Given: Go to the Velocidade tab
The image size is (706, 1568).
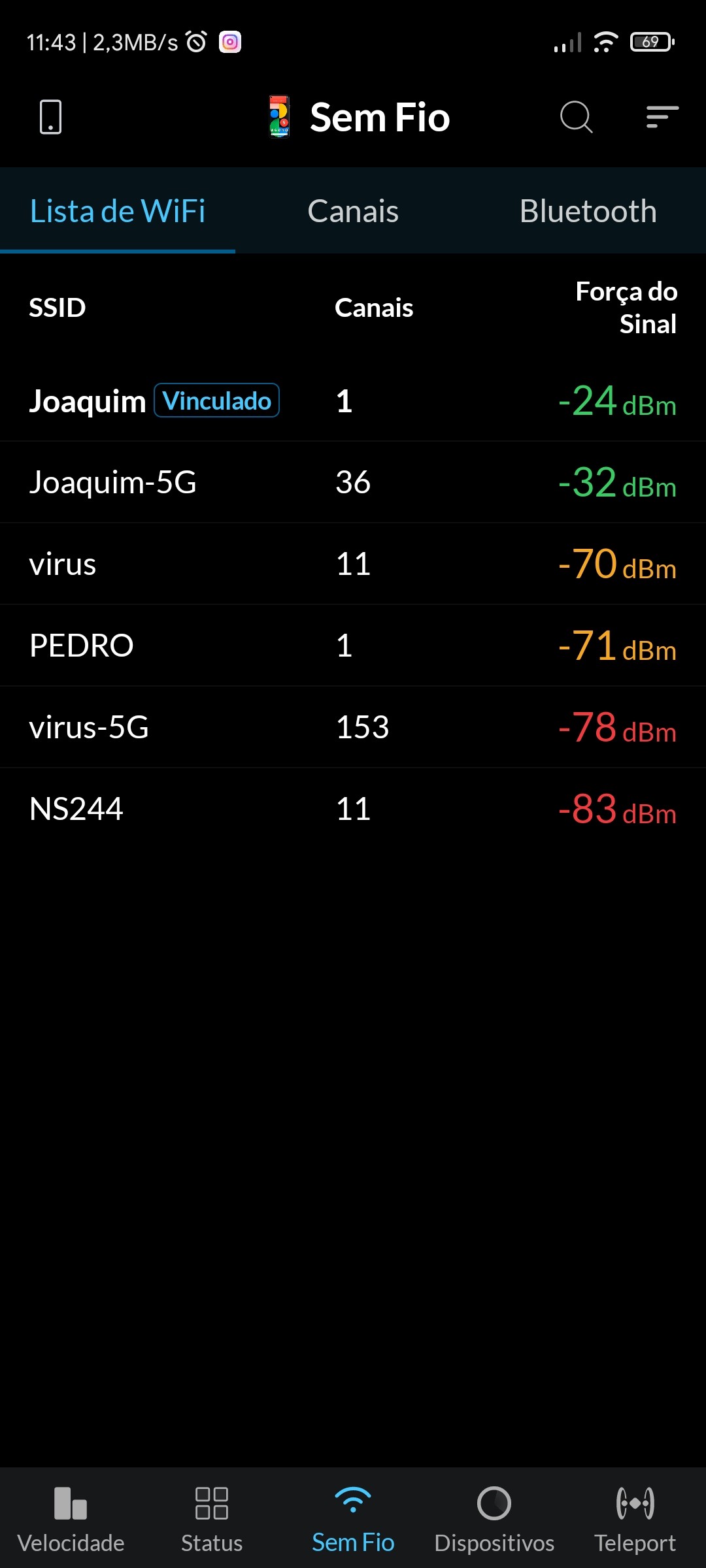Looking at the screenshot, I should tap(71, 1519).
